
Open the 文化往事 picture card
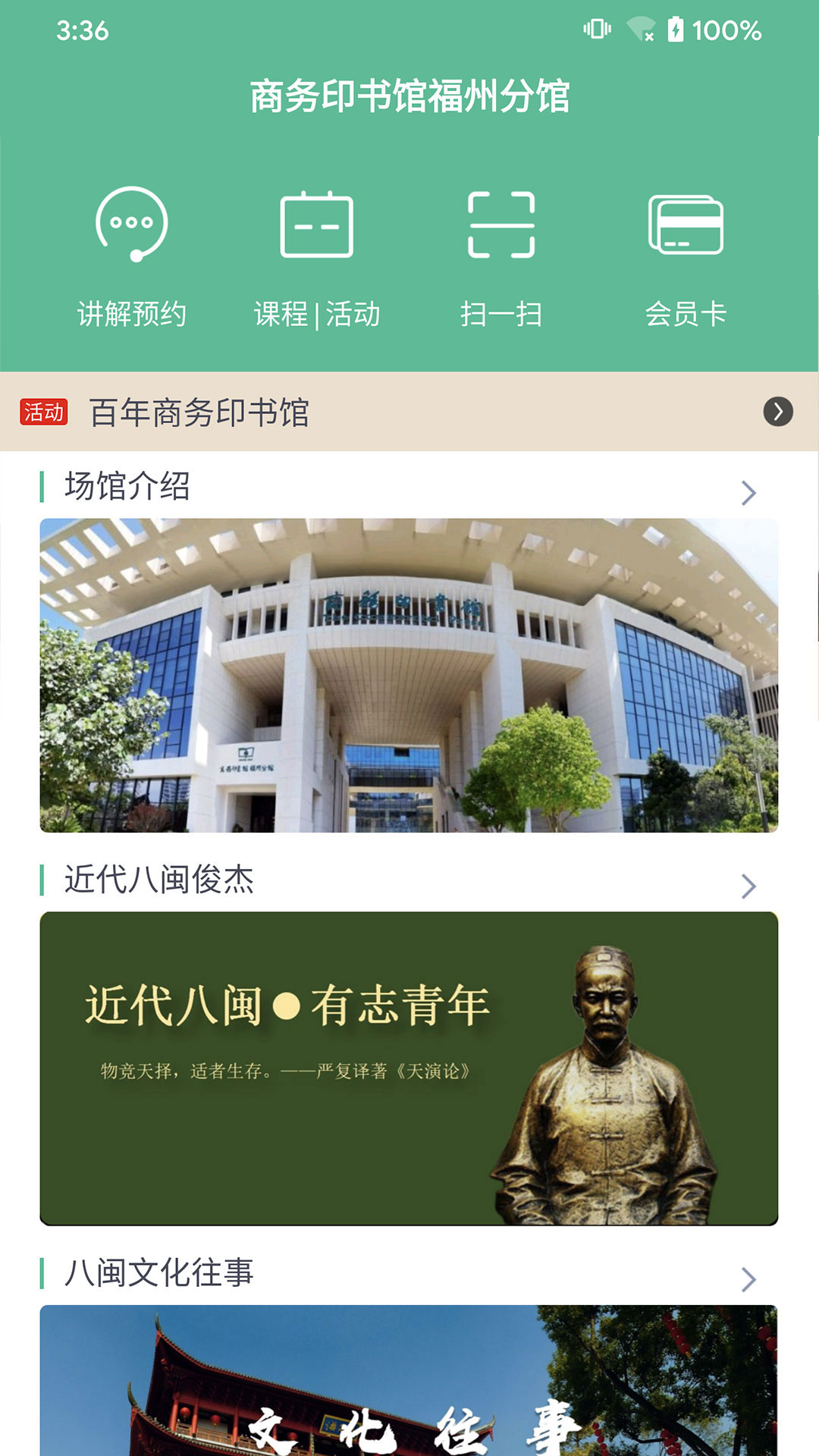pyautogui.click(x=409, y=1380)
